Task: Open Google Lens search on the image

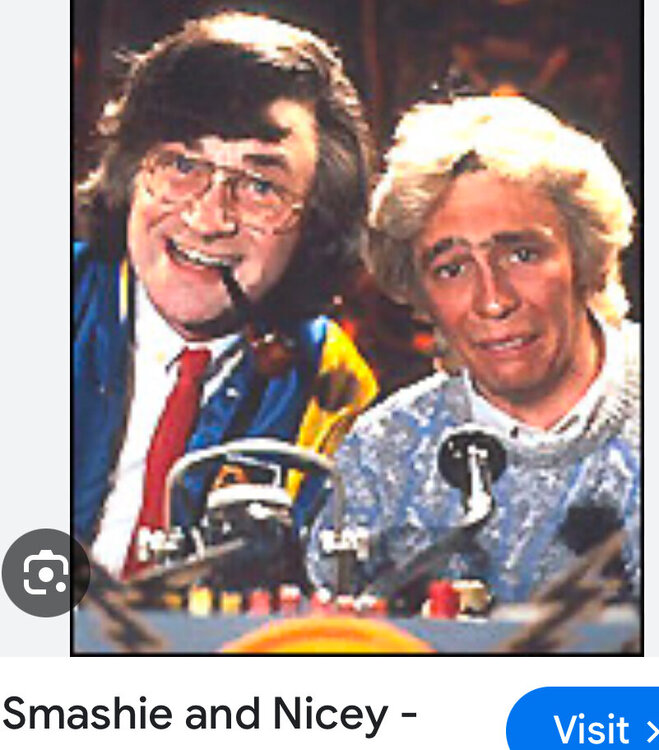Action: click(x=44, y=572)
